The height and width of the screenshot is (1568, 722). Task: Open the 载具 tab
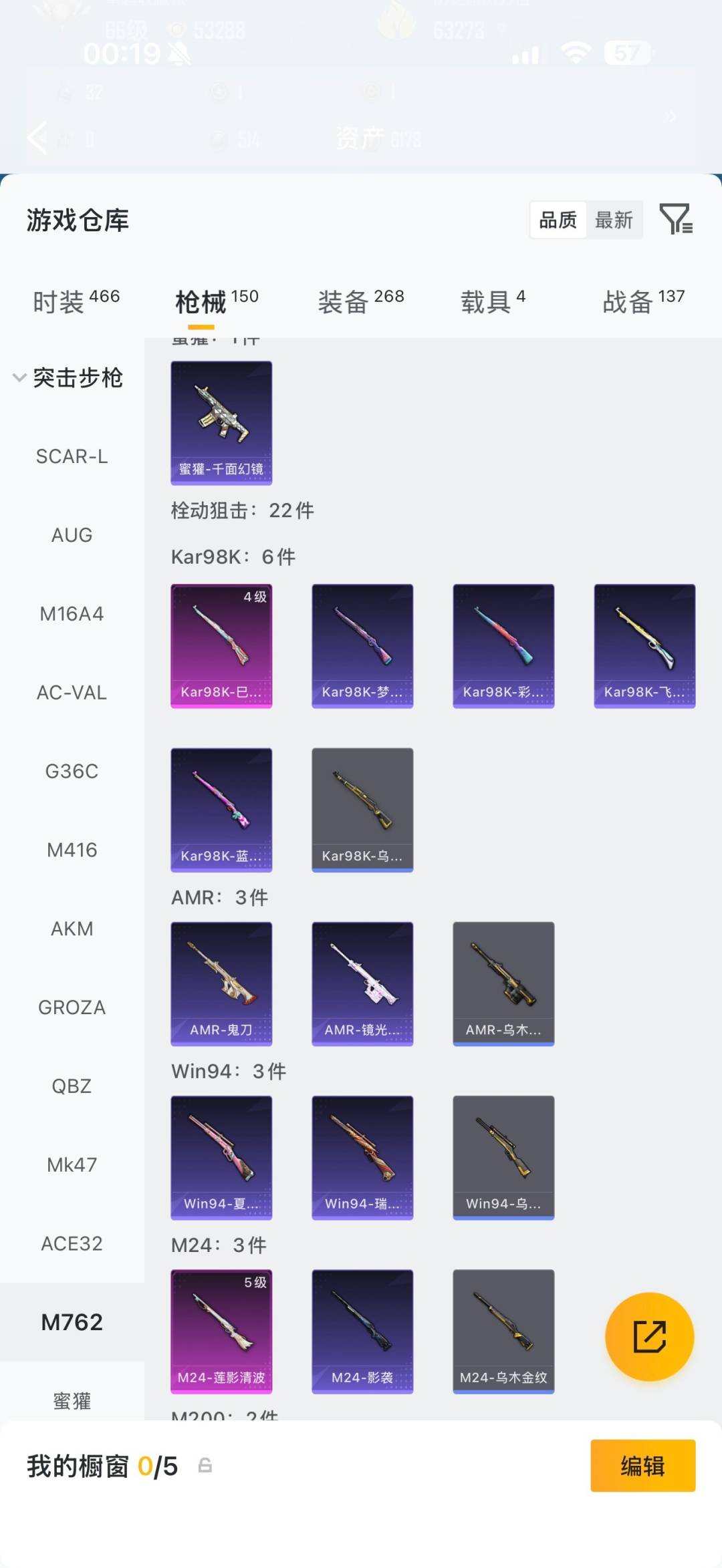tap(493, 301)
